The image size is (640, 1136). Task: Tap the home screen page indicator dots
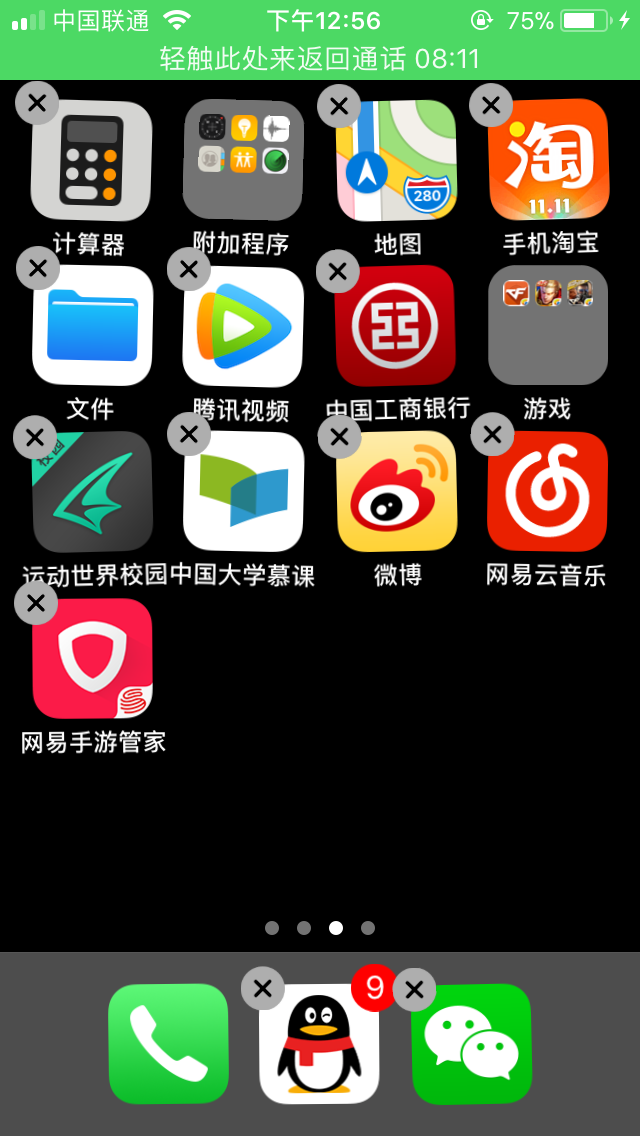pyautogui.click(x=320, y=928)
